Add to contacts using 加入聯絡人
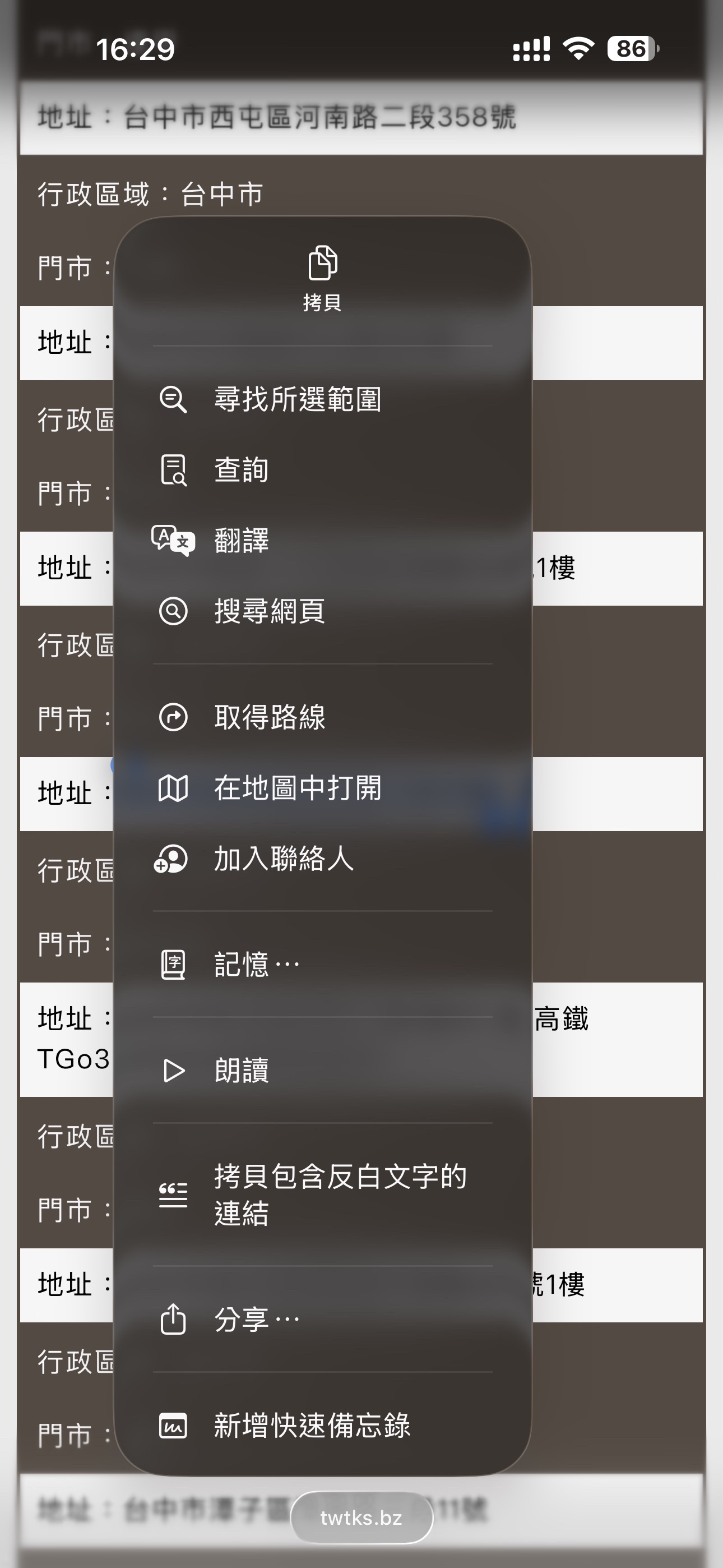This screenshot has height=1568, width=723. click(x=322, y=859)
